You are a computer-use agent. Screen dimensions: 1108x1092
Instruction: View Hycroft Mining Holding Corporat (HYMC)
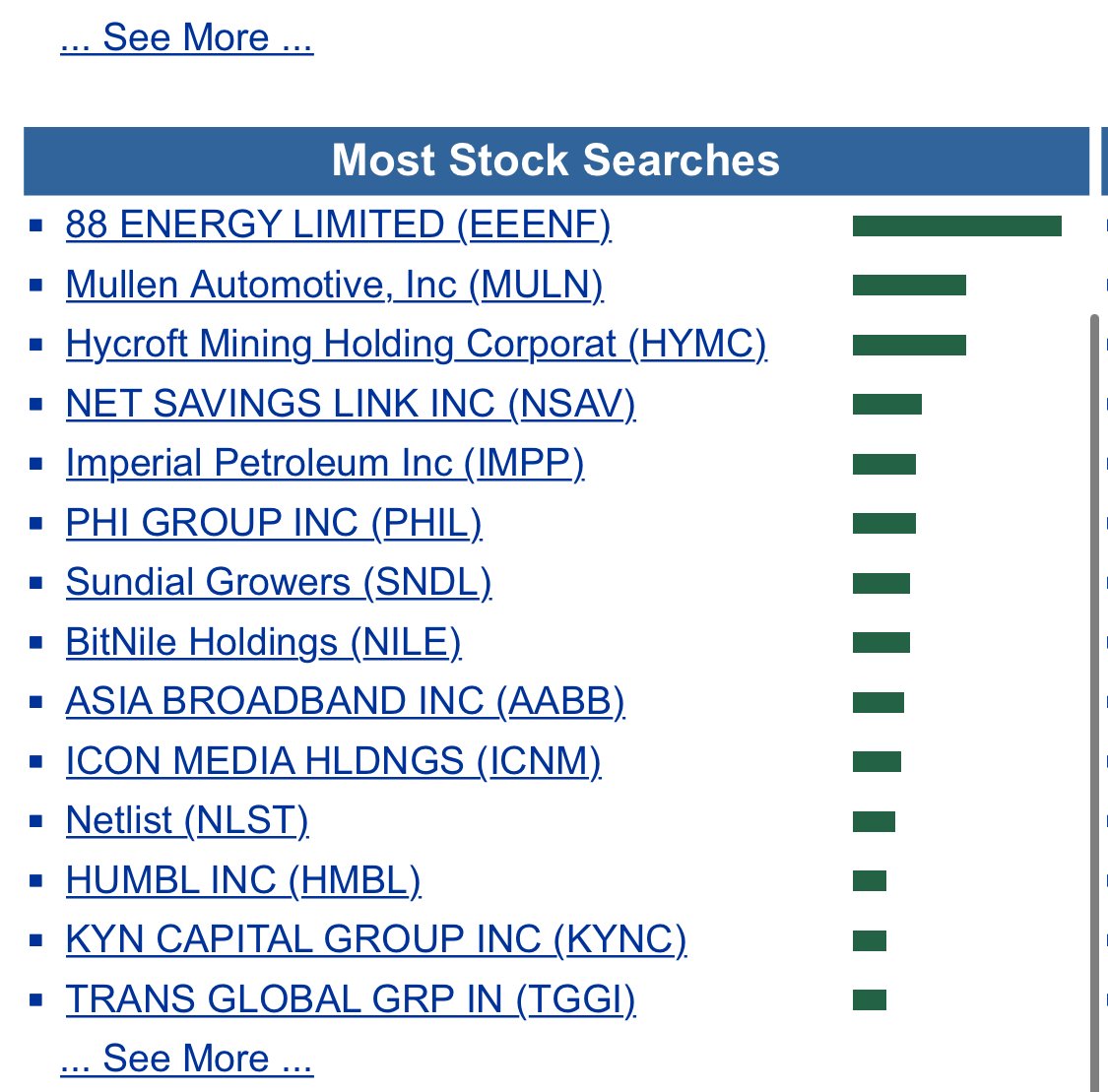coord(416,345)
